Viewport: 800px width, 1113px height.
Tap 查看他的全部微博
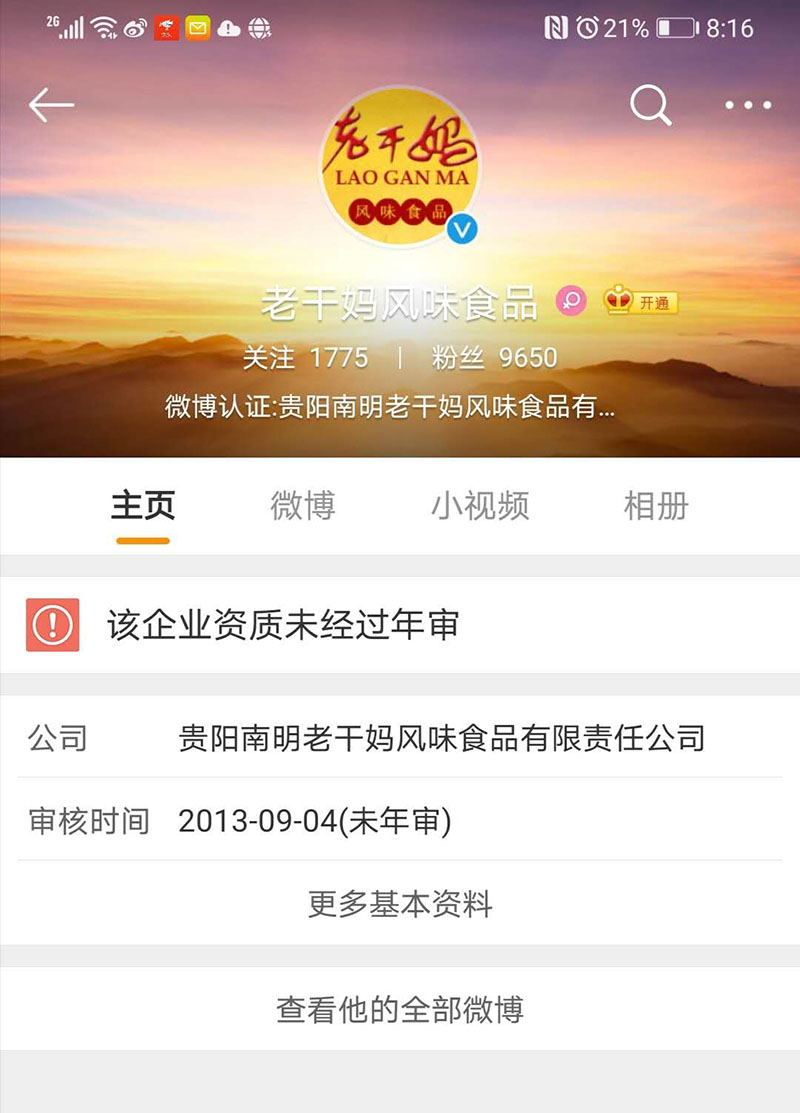click(x=400, y=1009)
